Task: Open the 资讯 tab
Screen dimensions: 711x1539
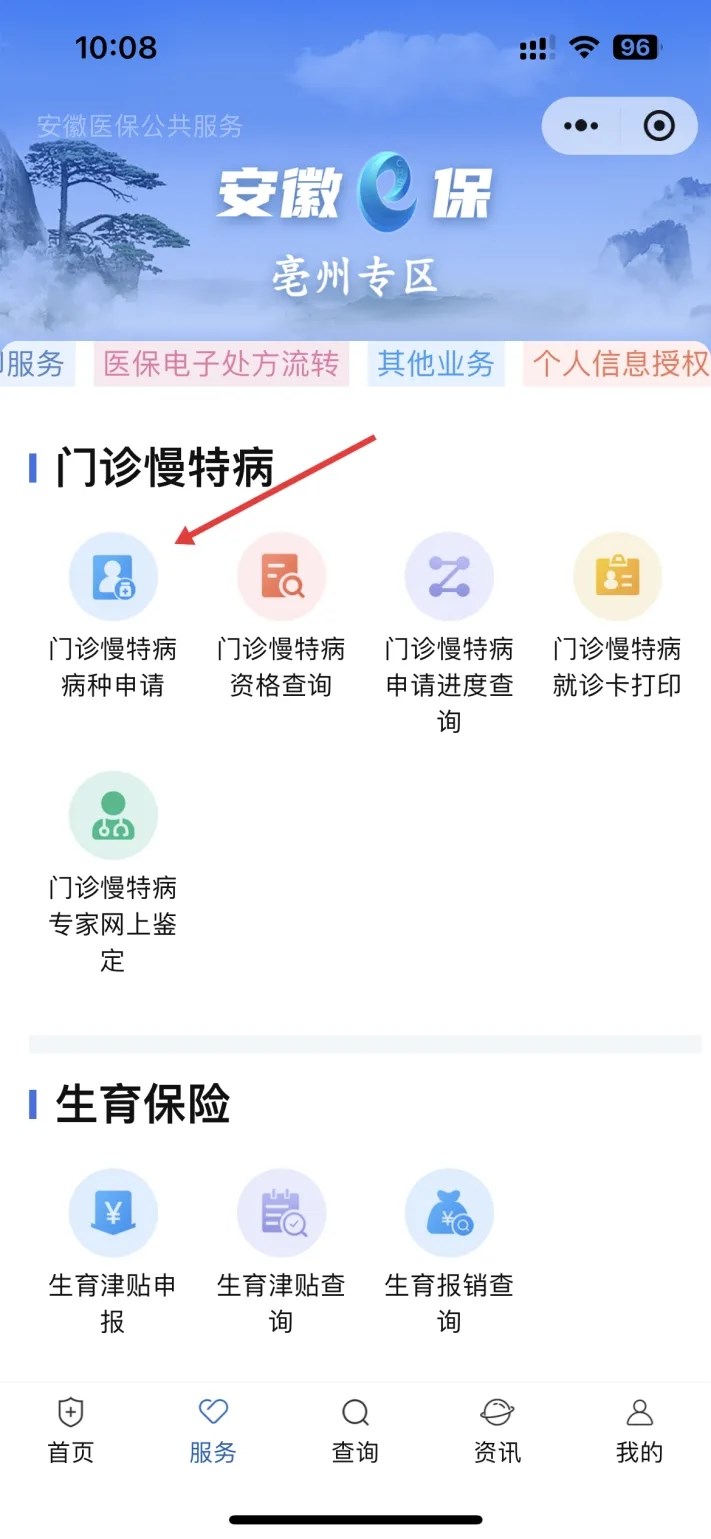Action: point(497,1431)
